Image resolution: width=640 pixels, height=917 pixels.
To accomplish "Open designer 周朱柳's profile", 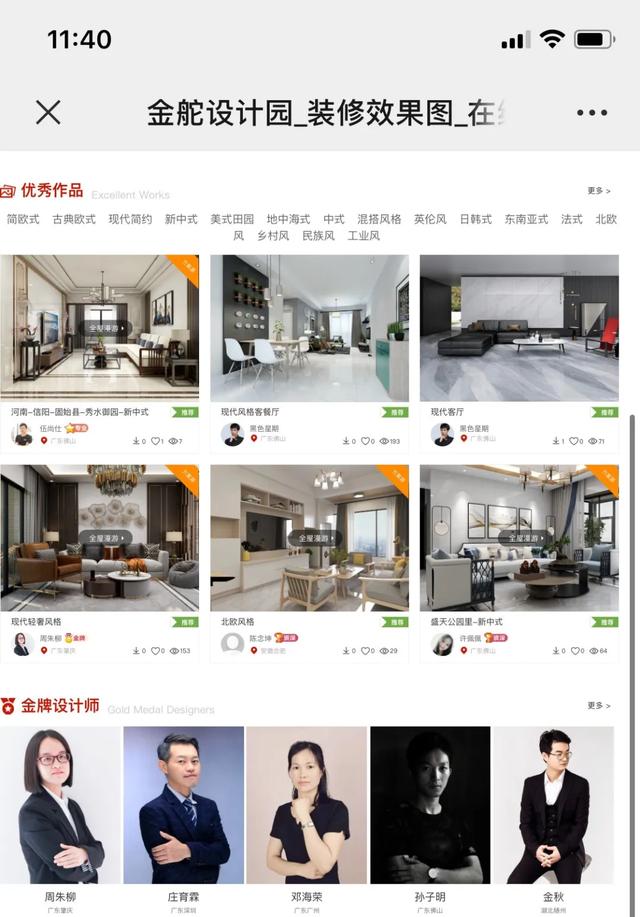I will click(61, 805).
